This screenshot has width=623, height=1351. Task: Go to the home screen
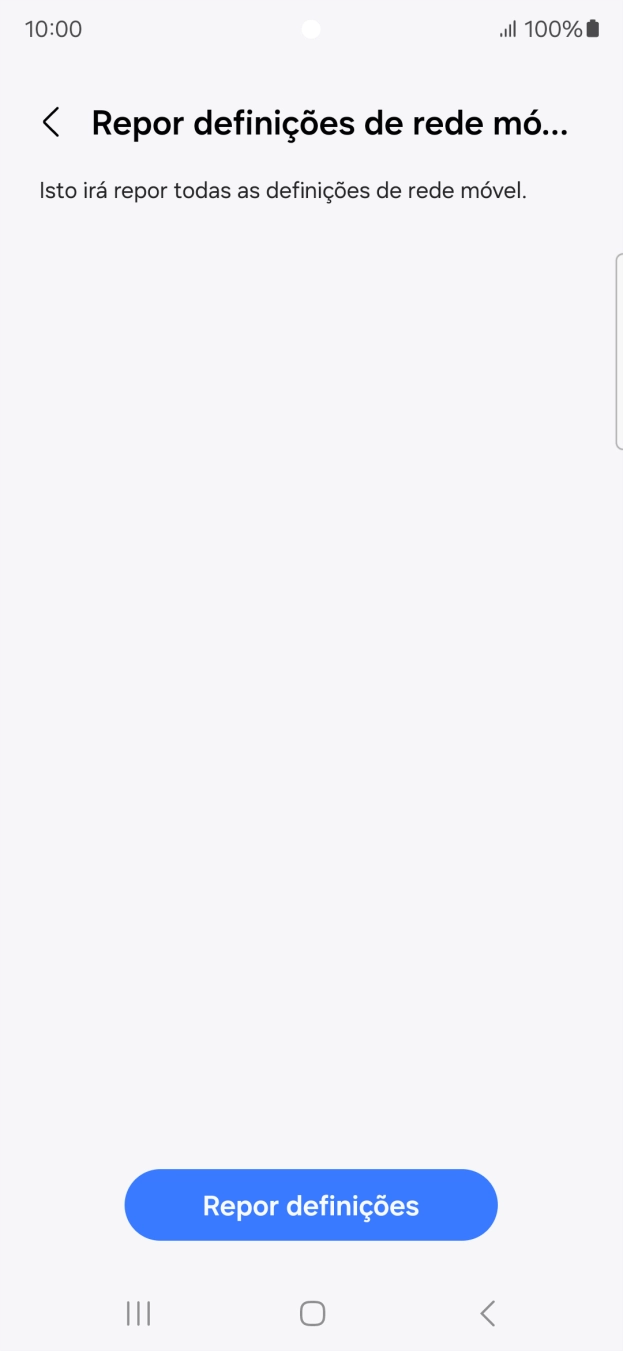point(312,1313)
